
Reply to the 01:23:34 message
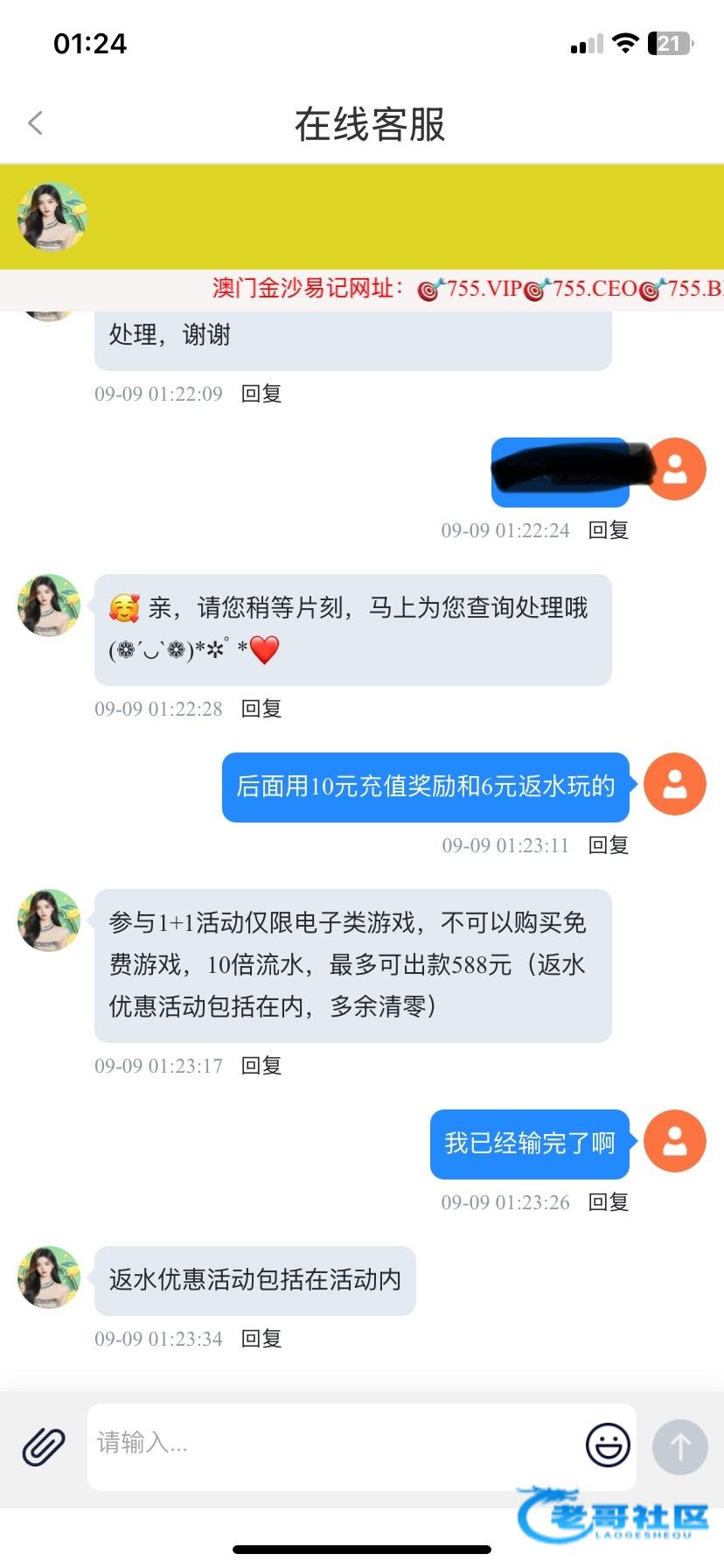click(x=261, y=1339)
